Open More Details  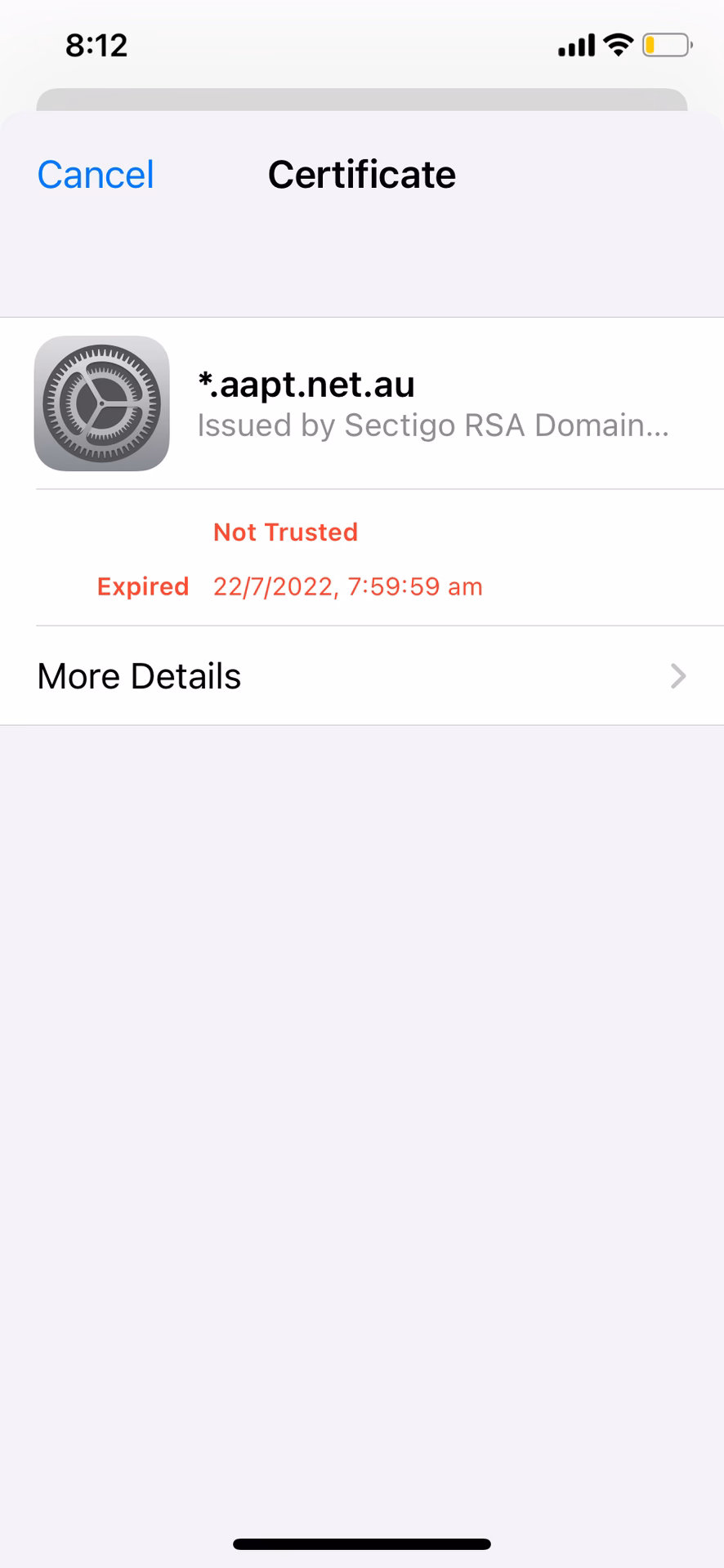point(138,675)
